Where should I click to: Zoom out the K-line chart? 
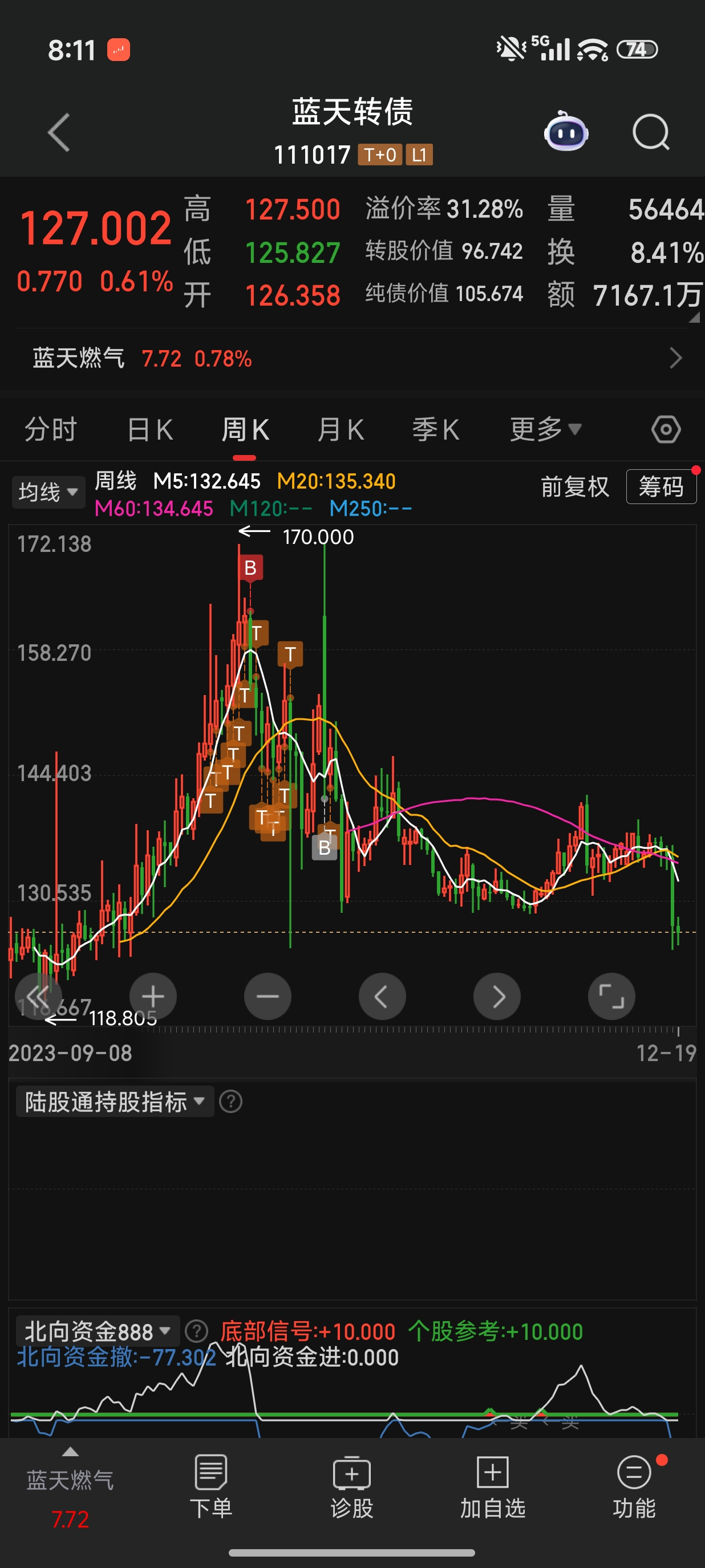268,997
